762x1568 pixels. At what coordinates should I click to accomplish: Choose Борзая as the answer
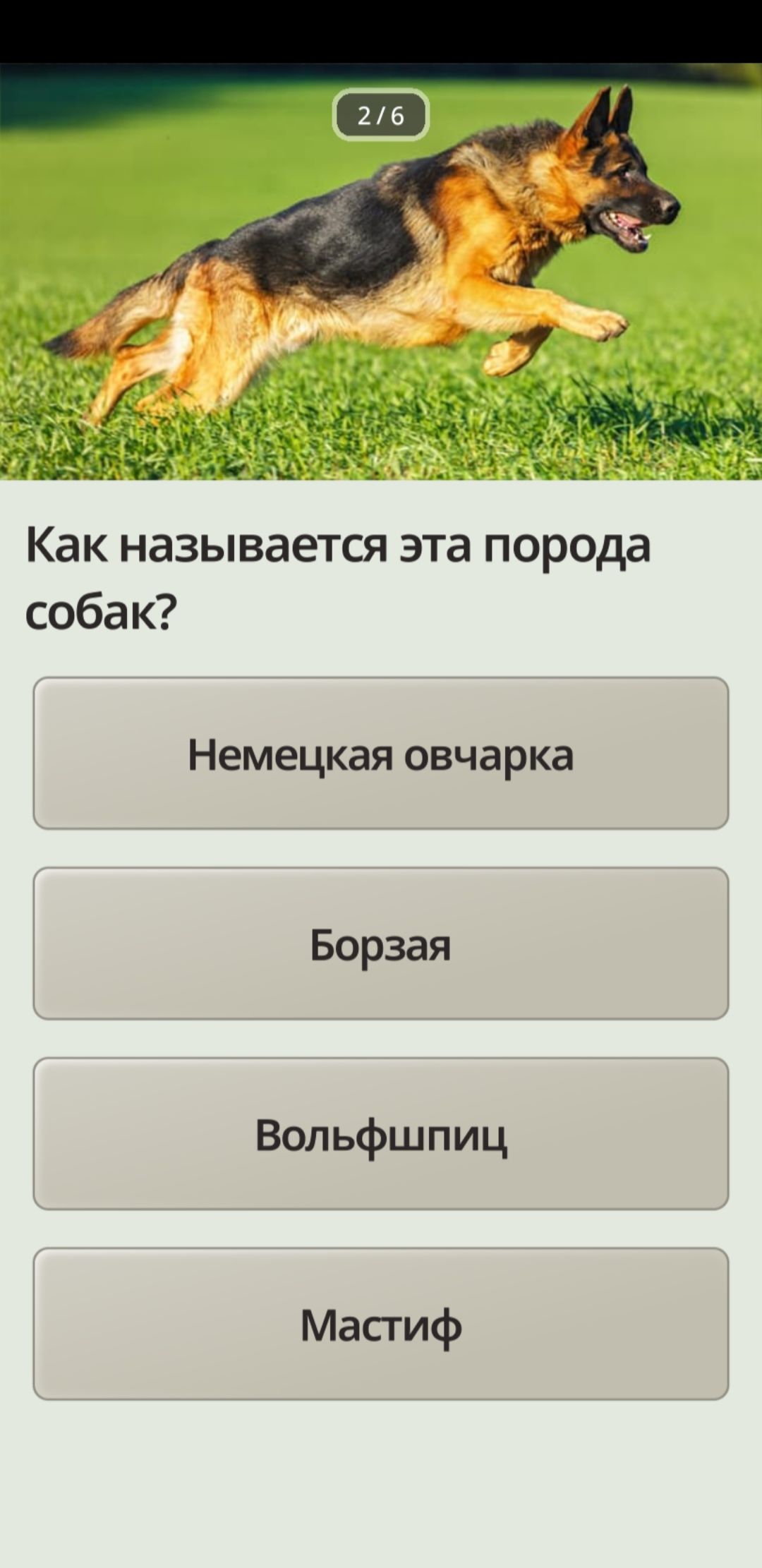point(381,943)
